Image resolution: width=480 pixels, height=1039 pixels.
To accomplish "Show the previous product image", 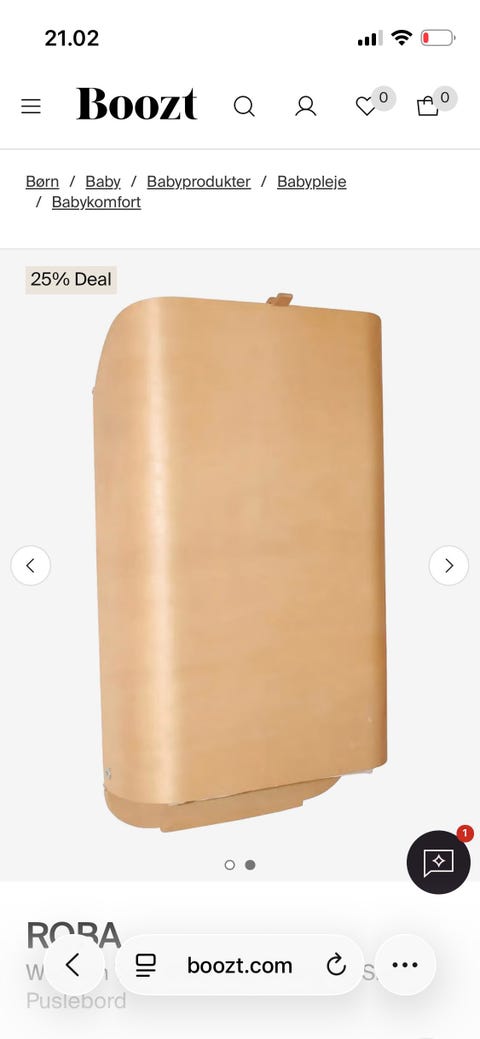I will pyautogui.click(x=30, y=565).
